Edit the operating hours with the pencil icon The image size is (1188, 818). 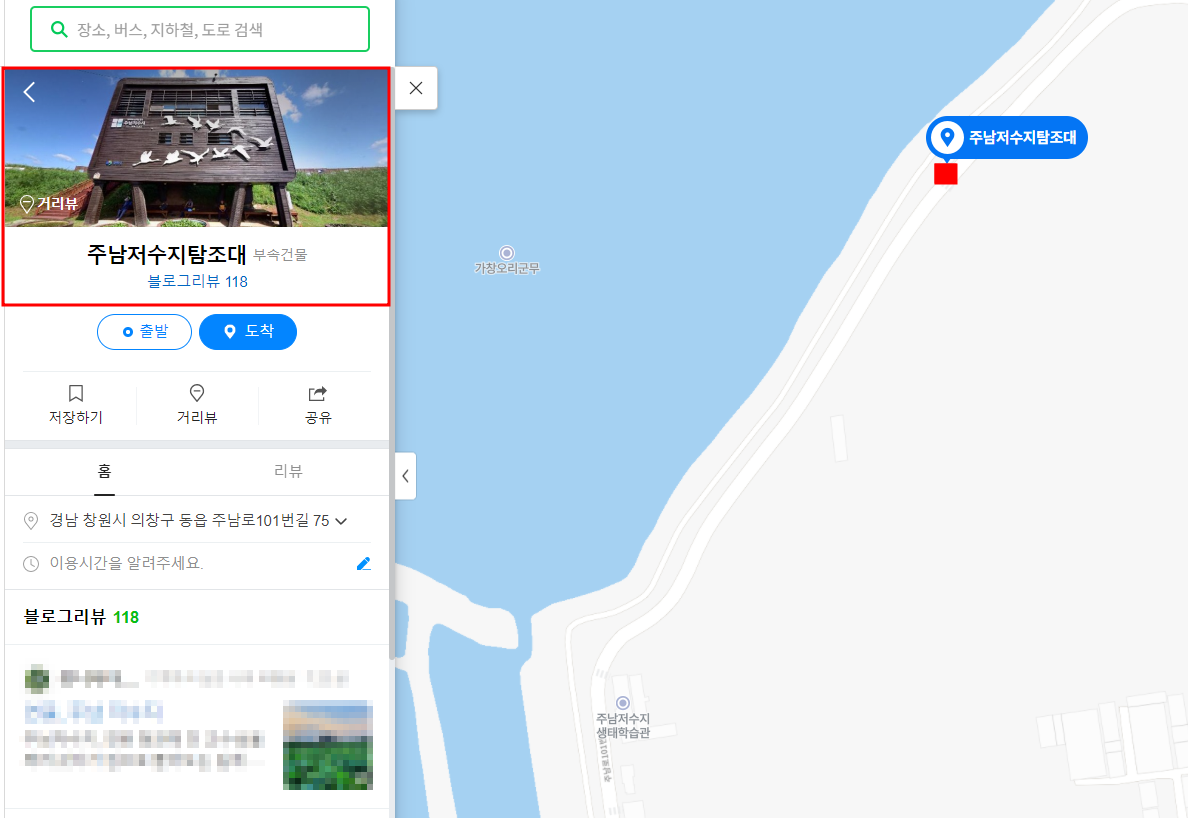[x=363, y=564]
